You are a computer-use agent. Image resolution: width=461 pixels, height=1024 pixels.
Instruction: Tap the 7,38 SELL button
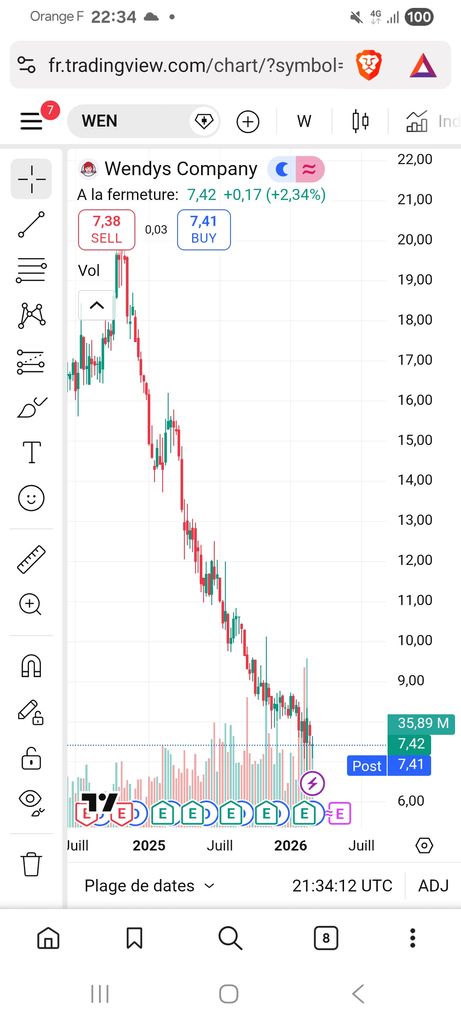[106, 230]
